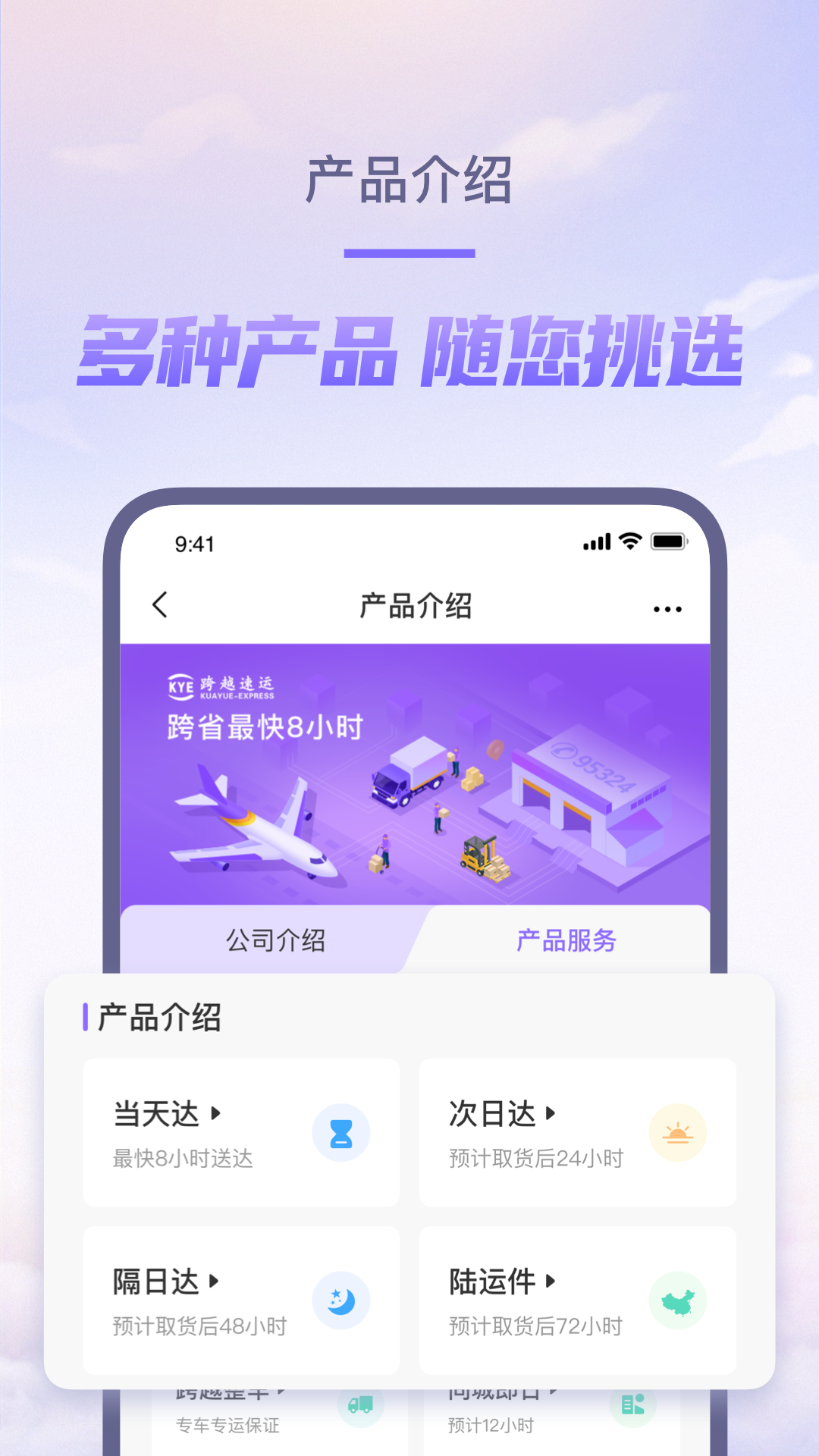
Task: Select the 当天达 product card
Action: point(241,1131)
